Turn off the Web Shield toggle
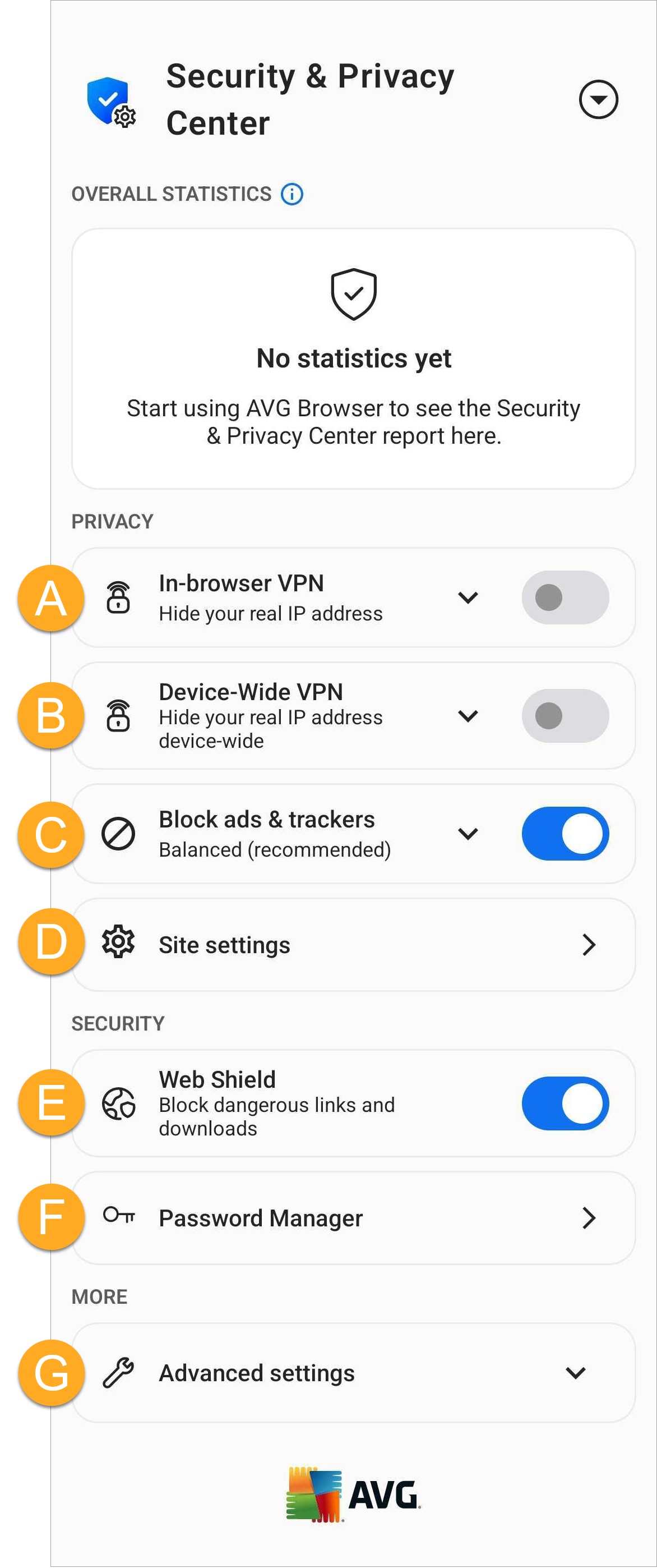The height and width of the screenshot is (1568, 657). pos(565,1103)
